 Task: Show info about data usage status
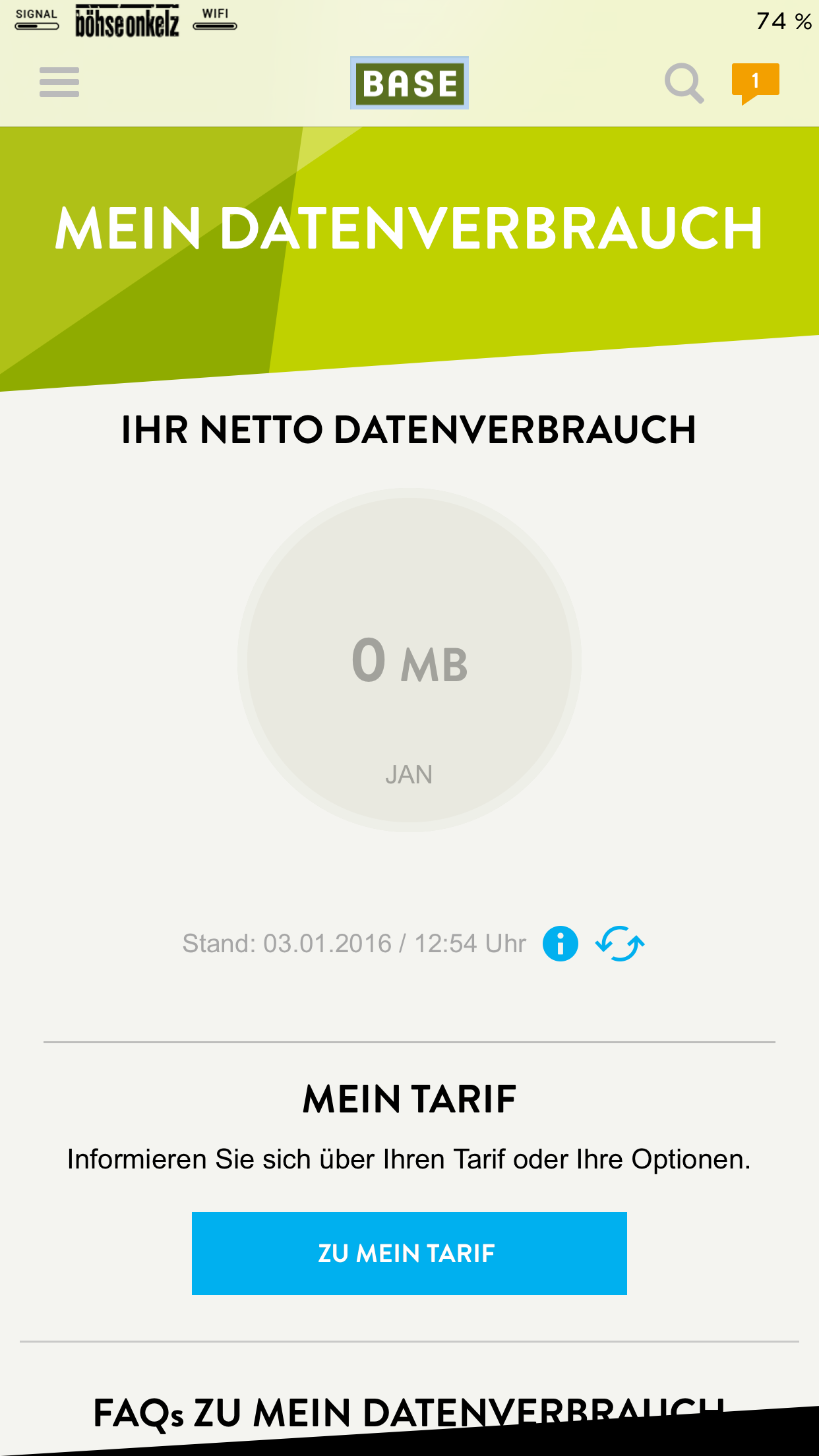coord(560,944)
